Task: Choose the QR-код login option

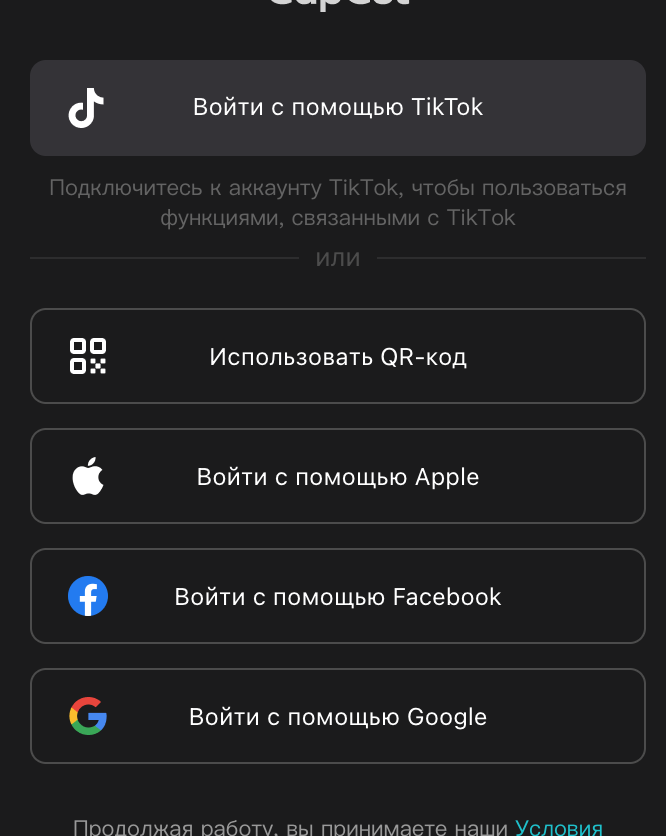Action: tap(337, 357)
